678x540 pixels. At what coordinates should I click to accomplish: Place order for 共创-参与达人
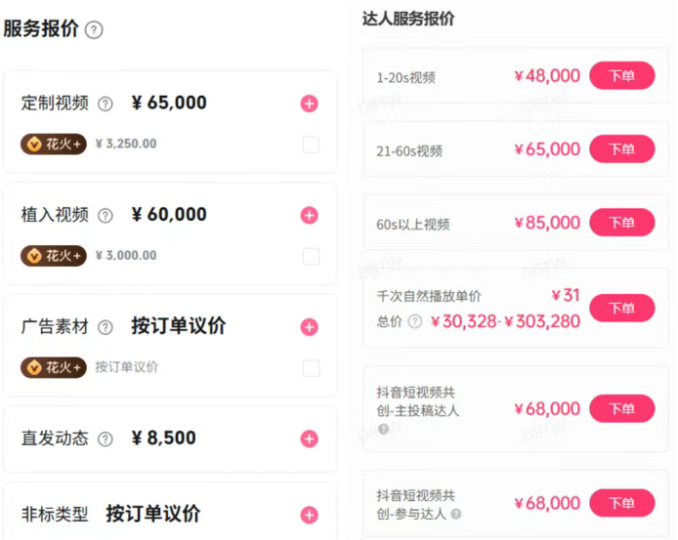622,503
